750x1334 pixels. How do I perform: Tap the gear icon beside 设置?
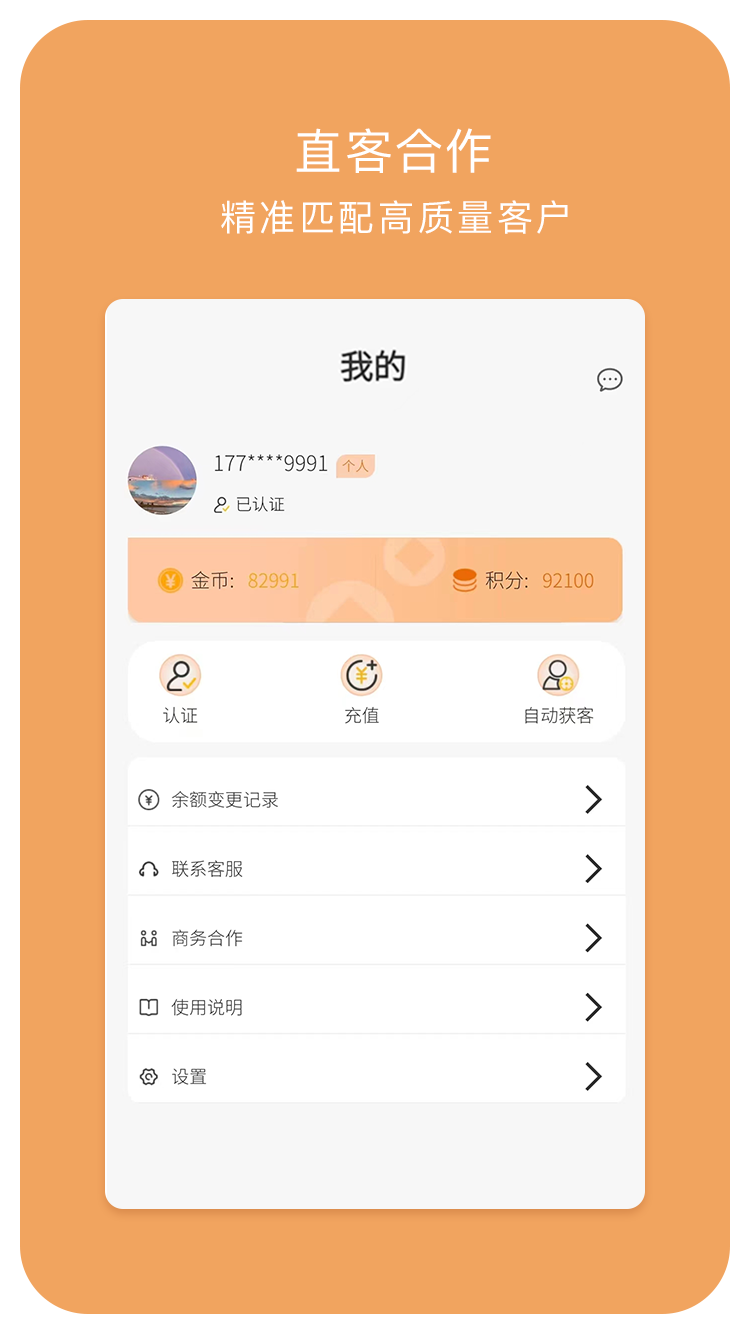150,1076
